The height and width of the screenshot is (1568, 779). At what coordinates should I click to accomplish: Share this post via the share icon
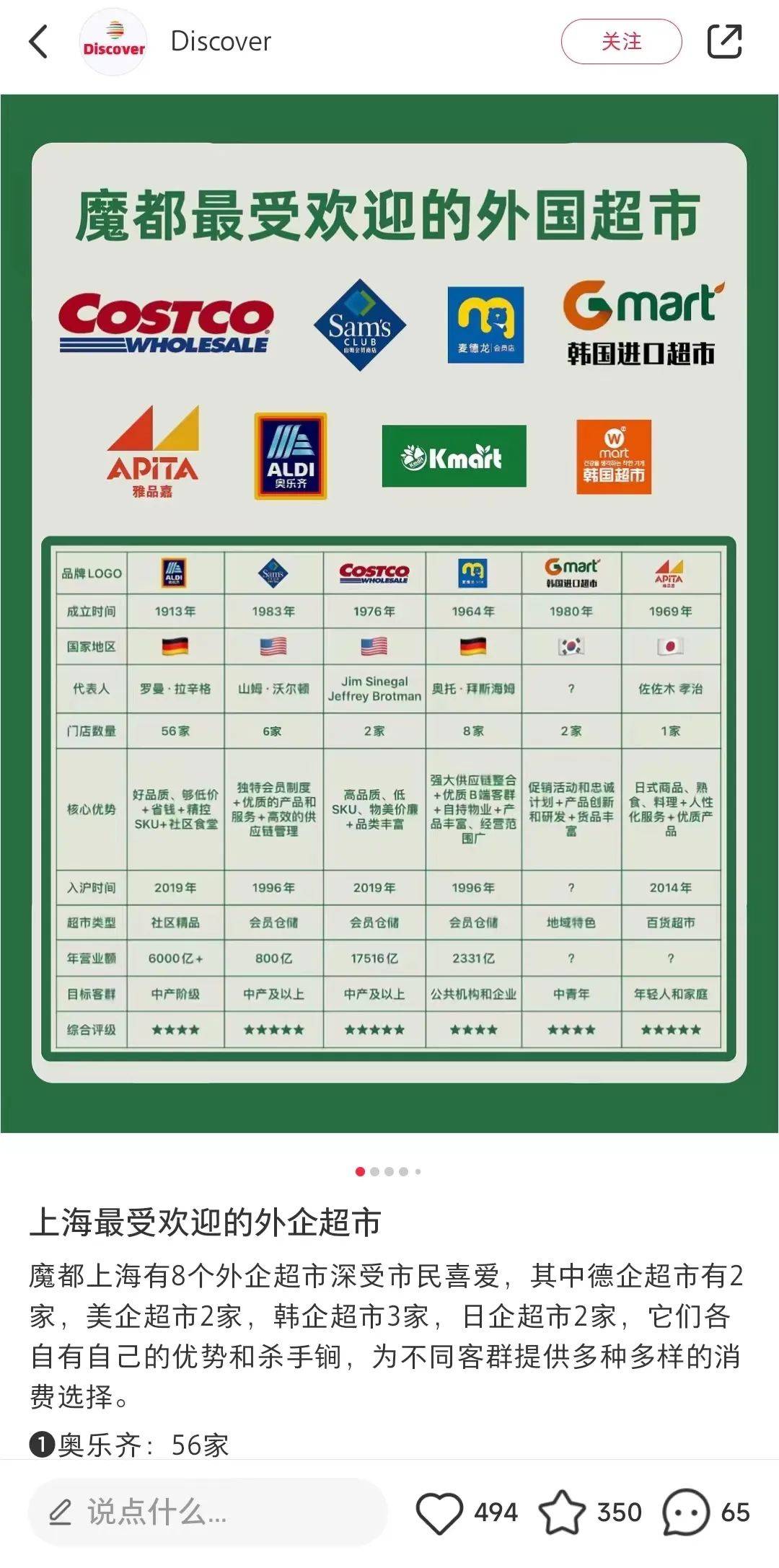tap(724, 42)
